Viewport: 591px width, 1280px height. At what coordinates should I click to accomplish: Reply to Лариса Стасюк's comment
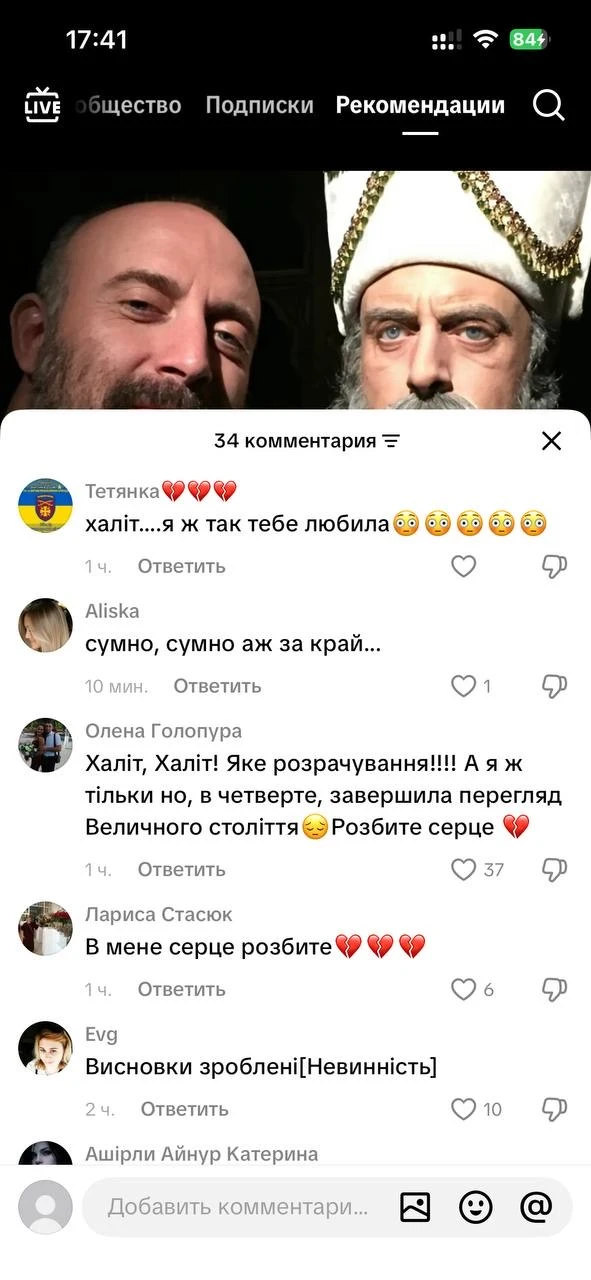click(181, 989)
